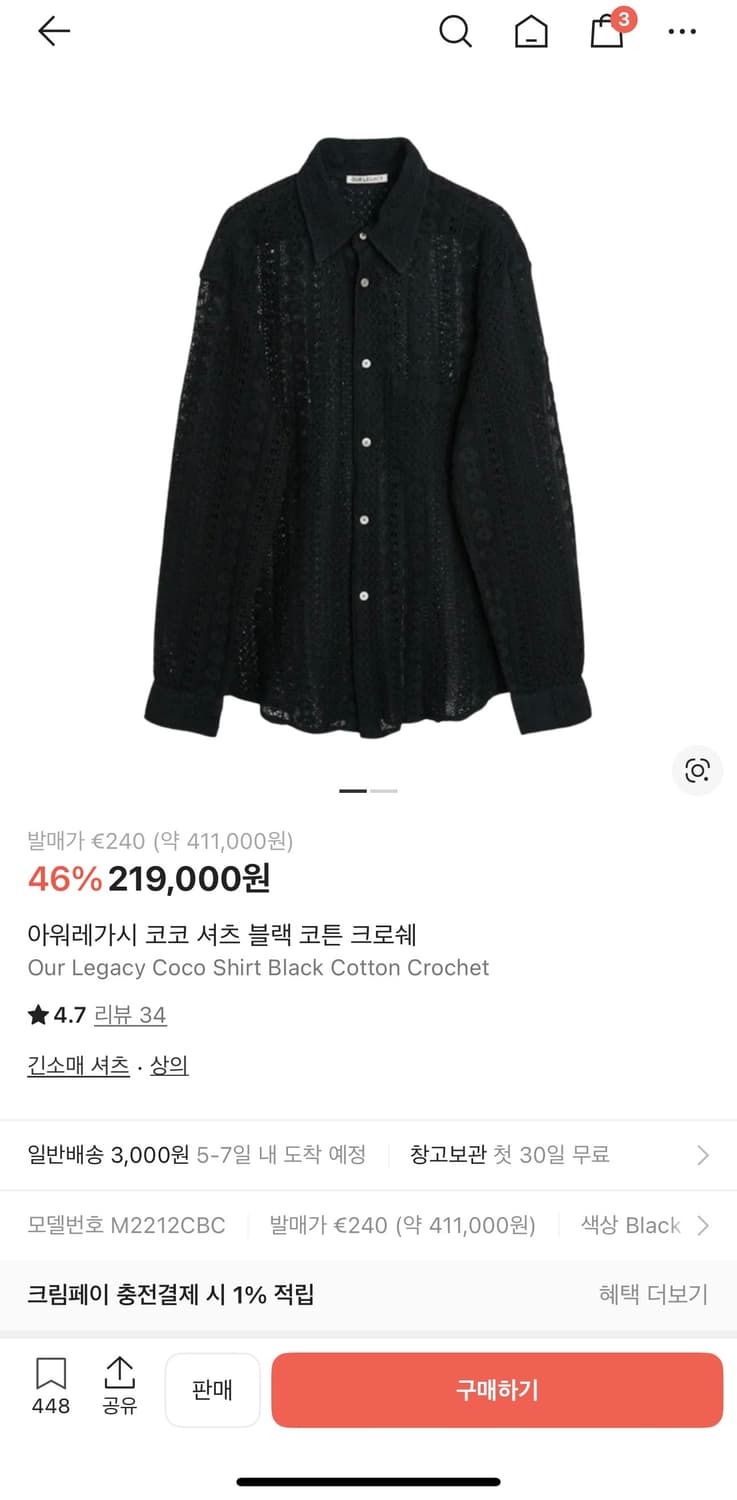Viewport: 737px width, 1500px height.
Task: Open the 상의 category link
Action: point(168,1064)
